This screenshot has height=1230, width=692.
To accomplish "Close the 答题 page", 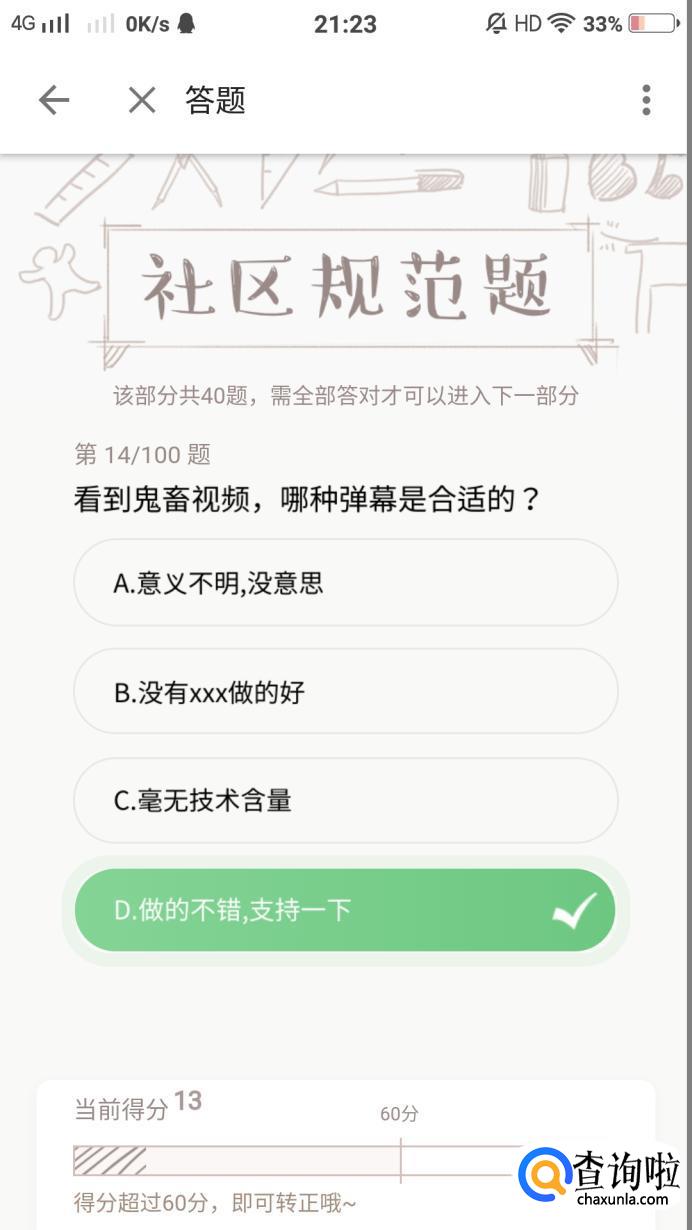I will tap(142, 100).
